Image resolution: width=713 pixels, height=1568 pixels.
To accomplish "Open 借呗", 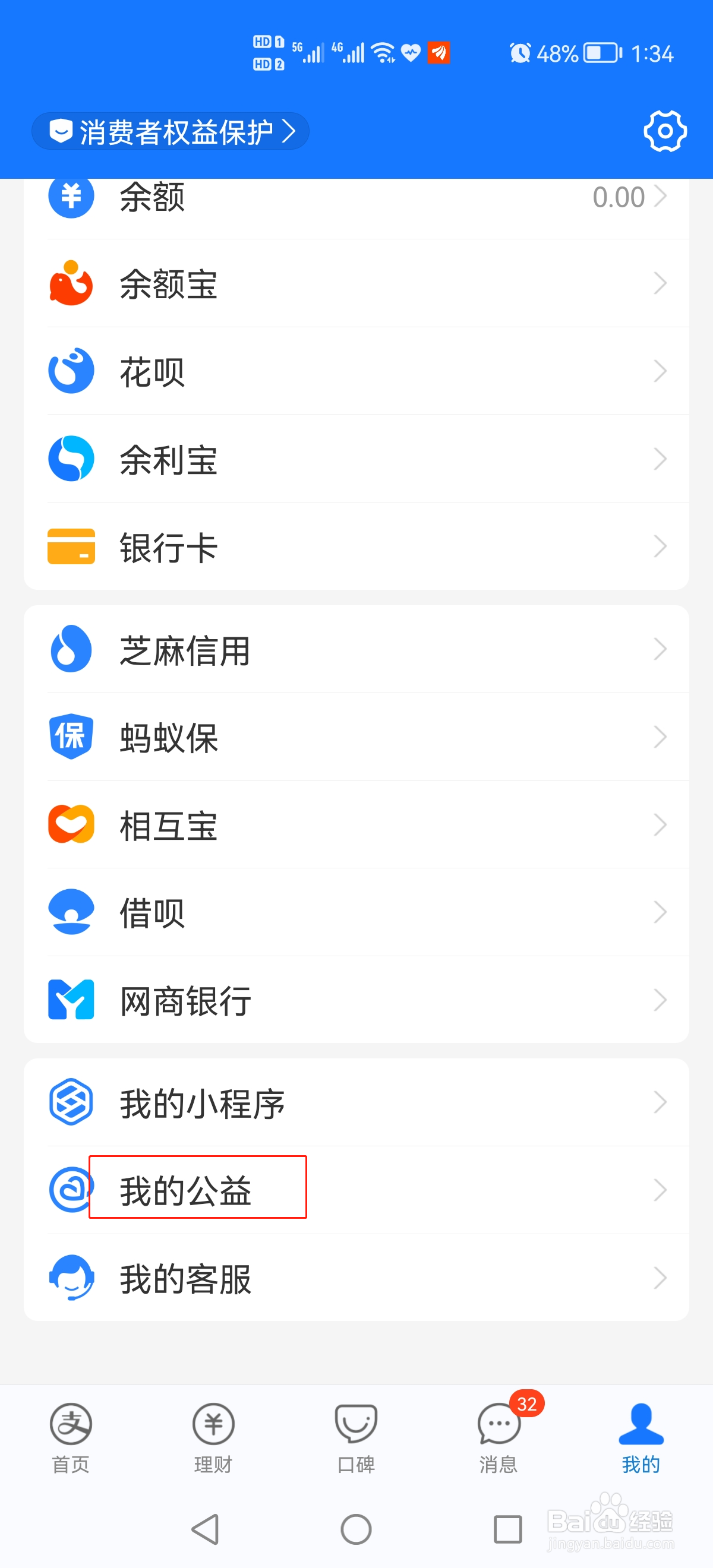I will click(x=356, y=912).
